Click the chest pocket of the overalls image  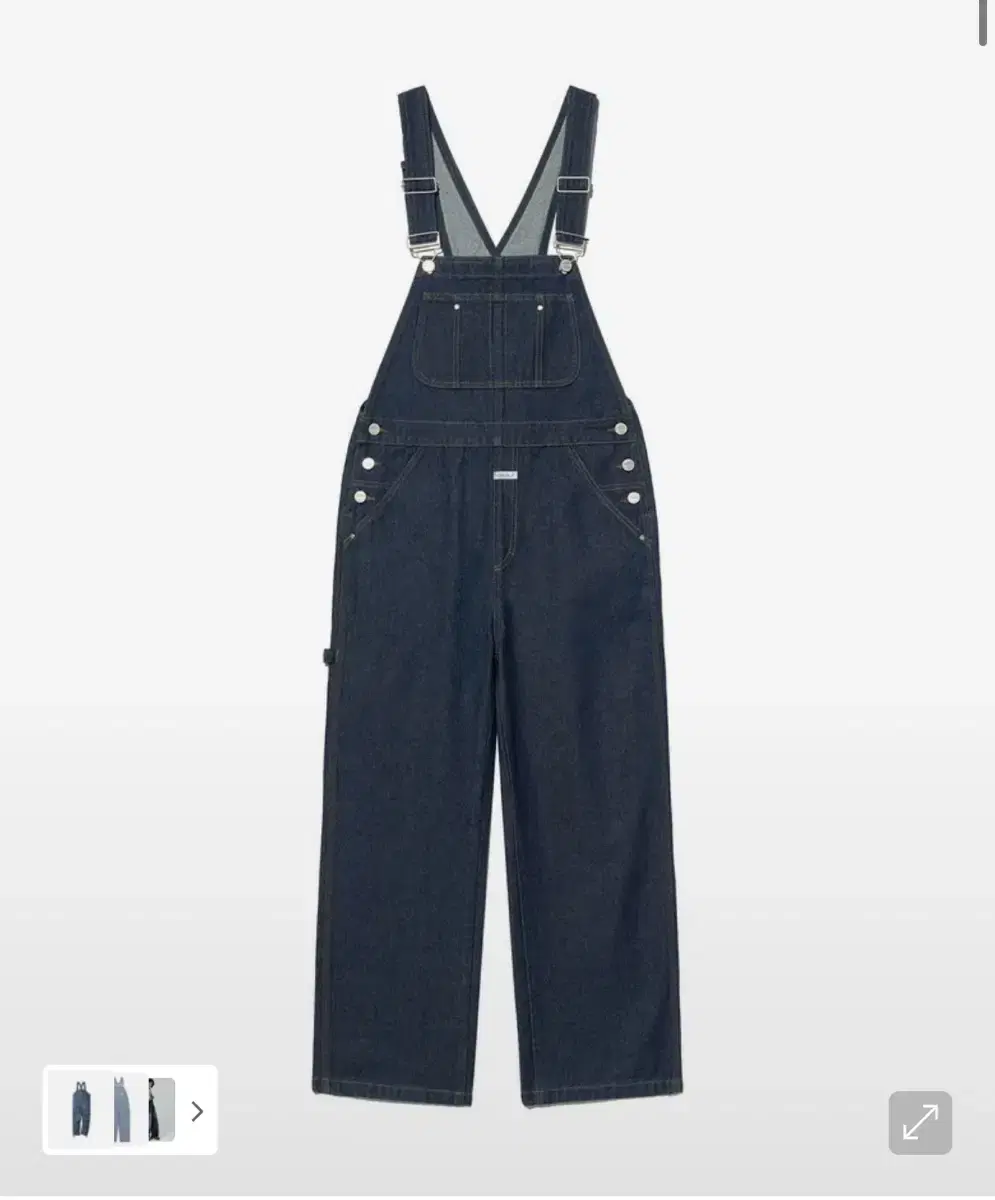[x=497, y=340]
